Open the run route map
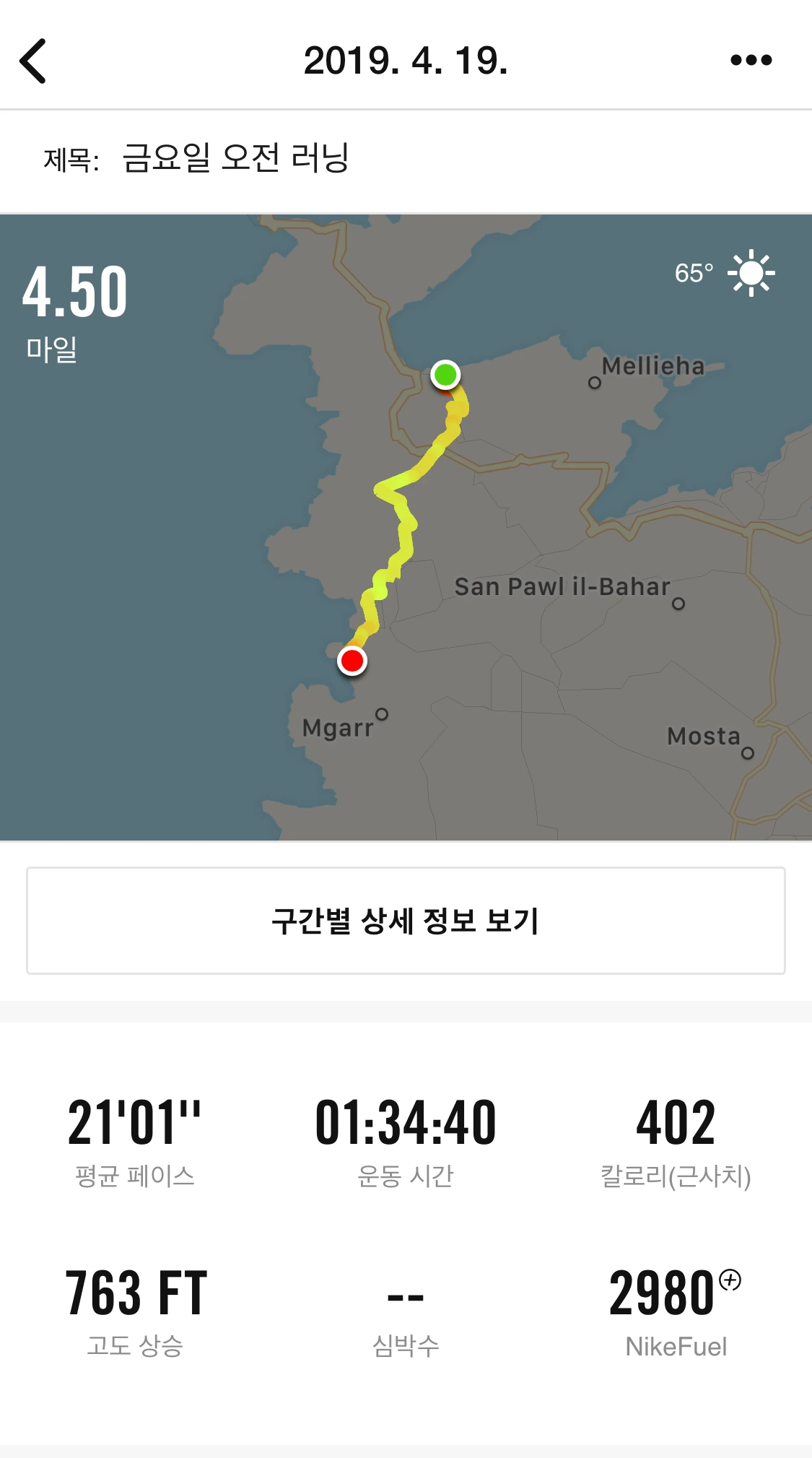Viewport: 812px width, 1458px height. tap(406, 527)
